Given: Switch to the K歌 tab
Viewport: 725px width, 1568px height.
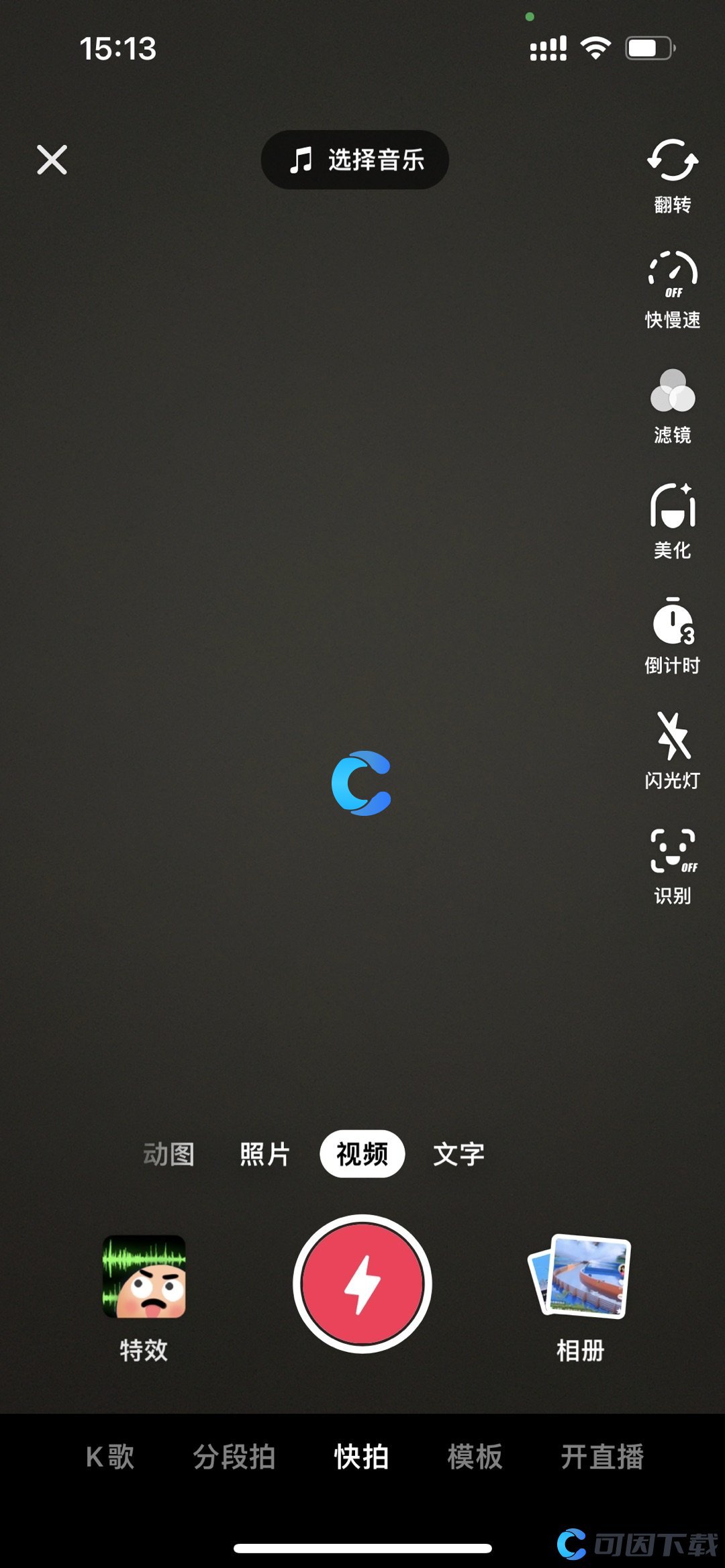Looking at the screenshot, I should click(x=110, y=1457).
